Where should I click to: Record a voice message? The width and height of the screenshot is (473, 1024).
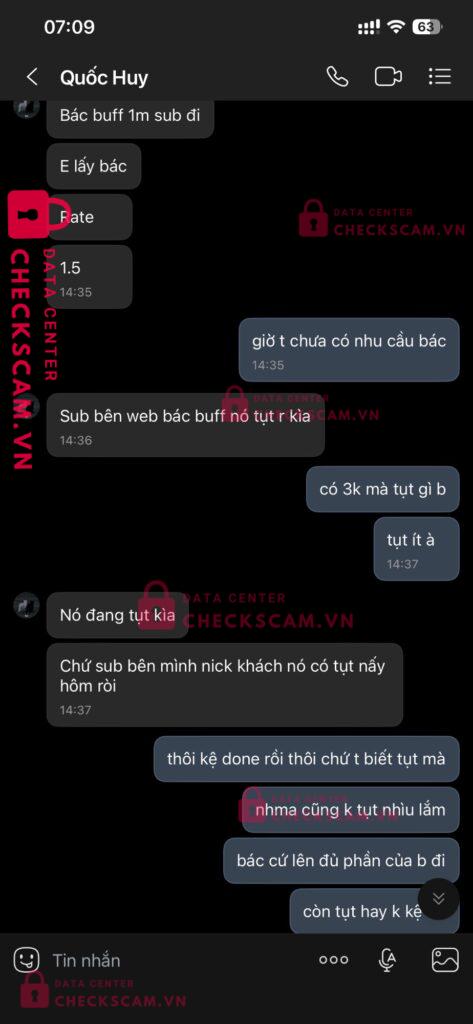coord(387,960)
